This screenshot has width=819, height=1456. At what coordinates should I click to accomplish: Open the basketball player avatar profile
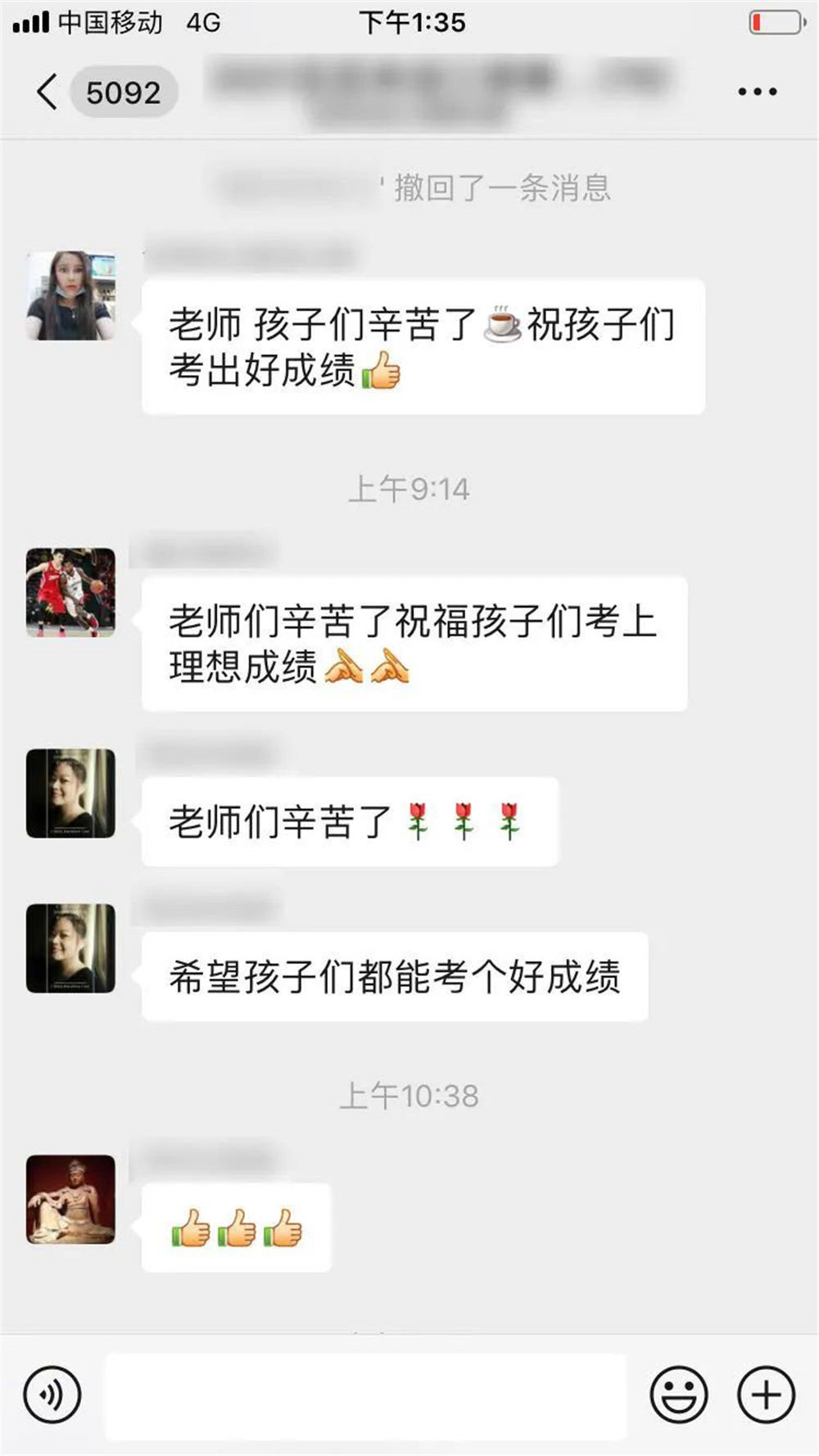[71, 593]
